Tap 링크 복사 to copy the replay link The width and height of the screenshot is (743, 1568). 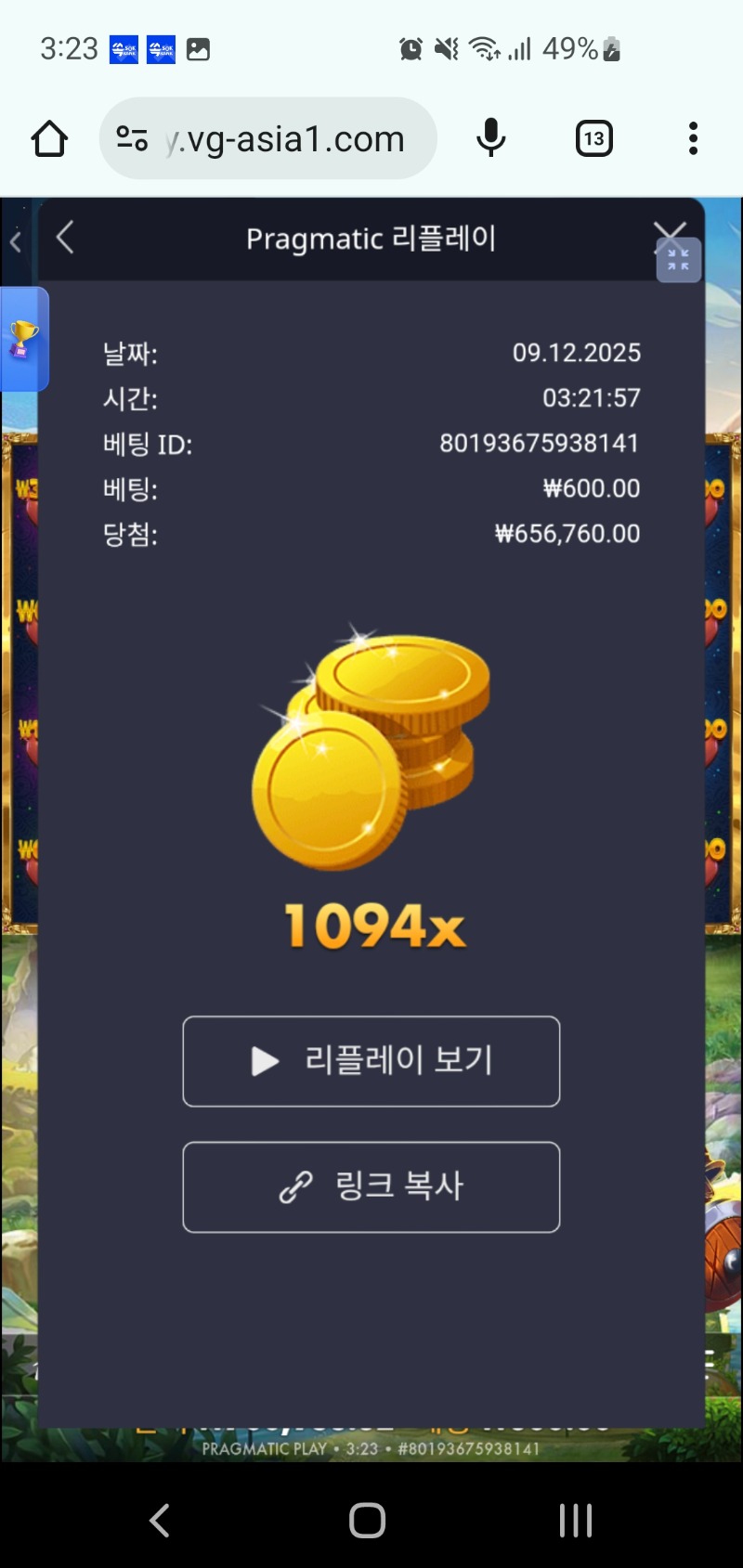tap(371, 1187)
